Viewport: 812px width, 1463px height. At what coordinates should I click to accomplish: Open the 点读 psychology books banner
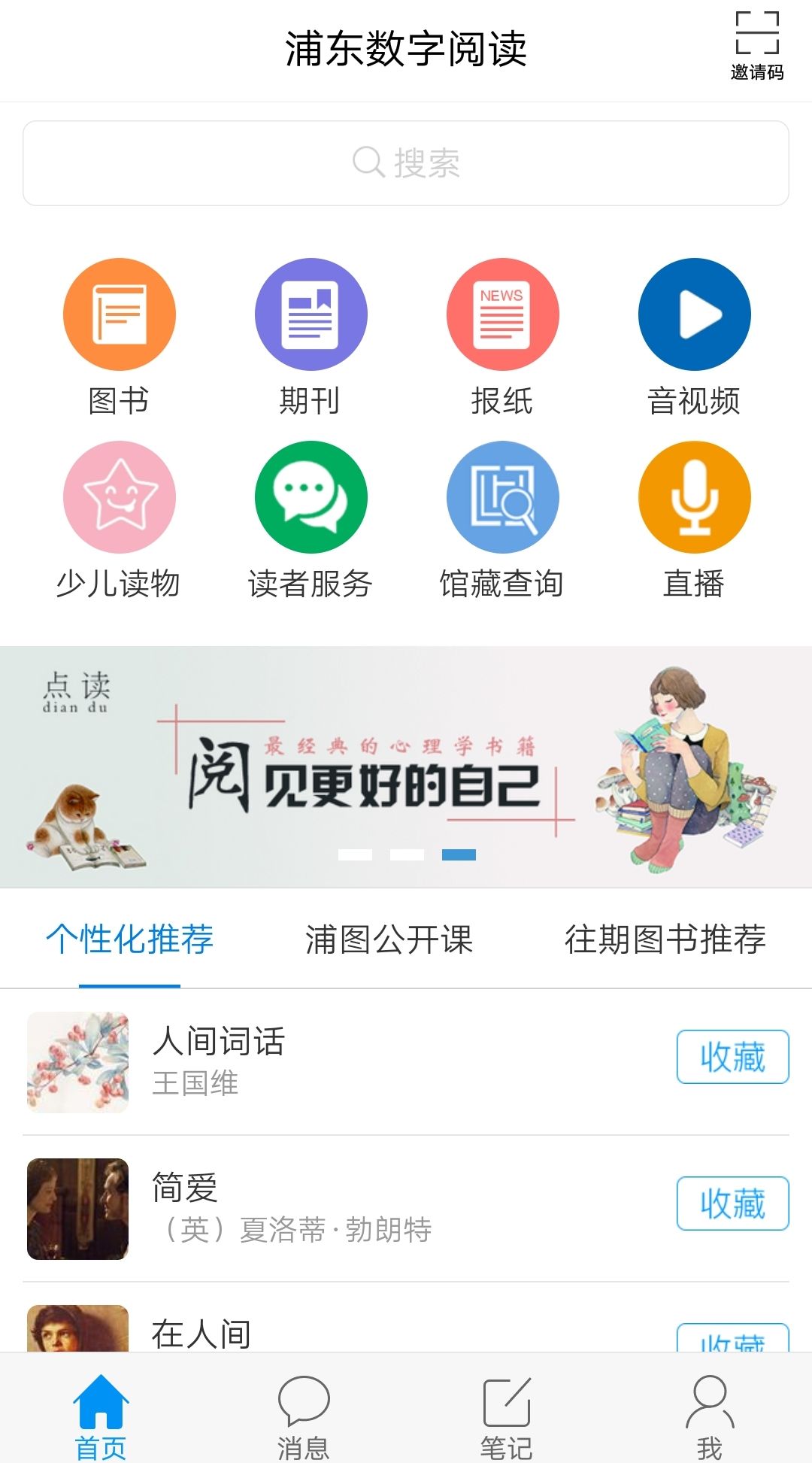(x=406, y=766)
